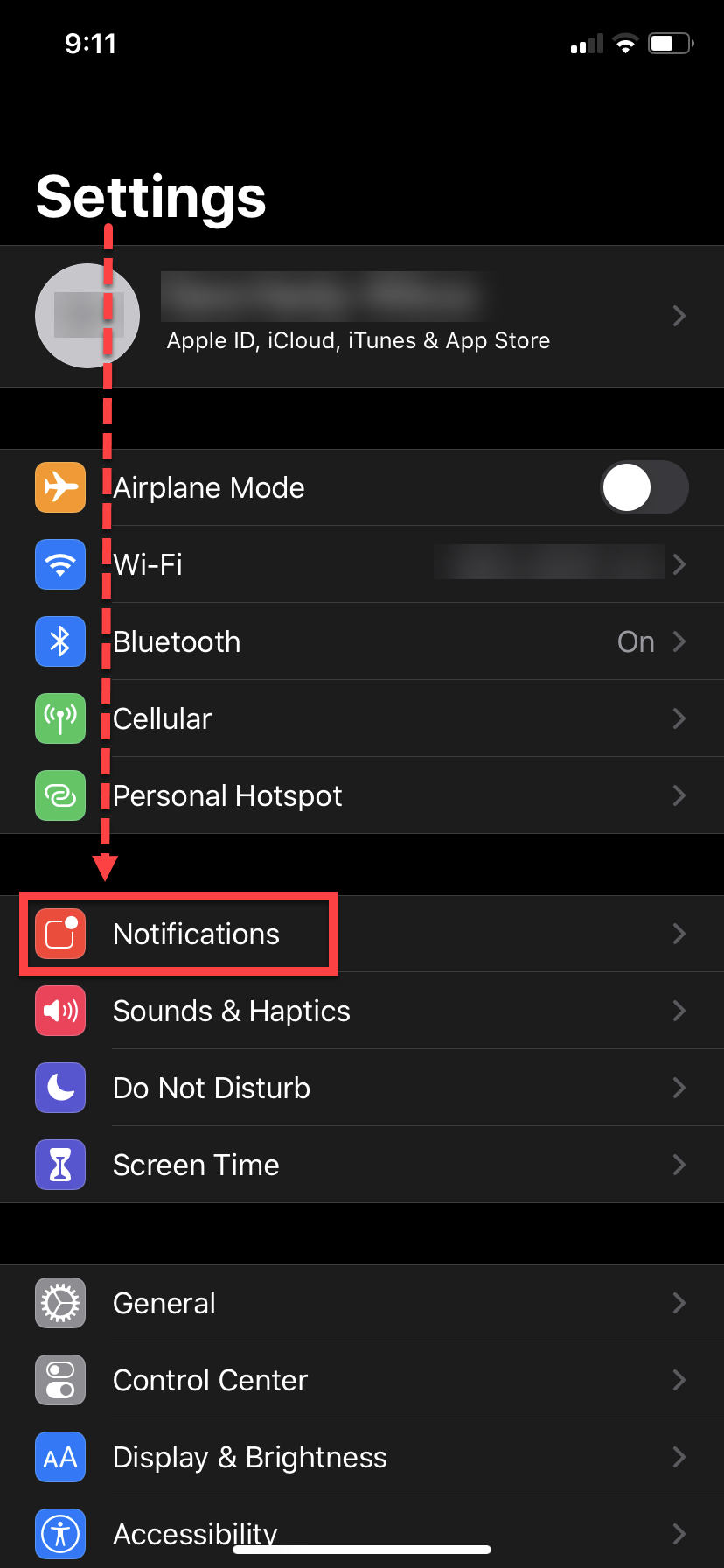Open the Apple ID account row
This screenshot has width=724, height=1568.
pyautogui.click(x=359, y=317)
